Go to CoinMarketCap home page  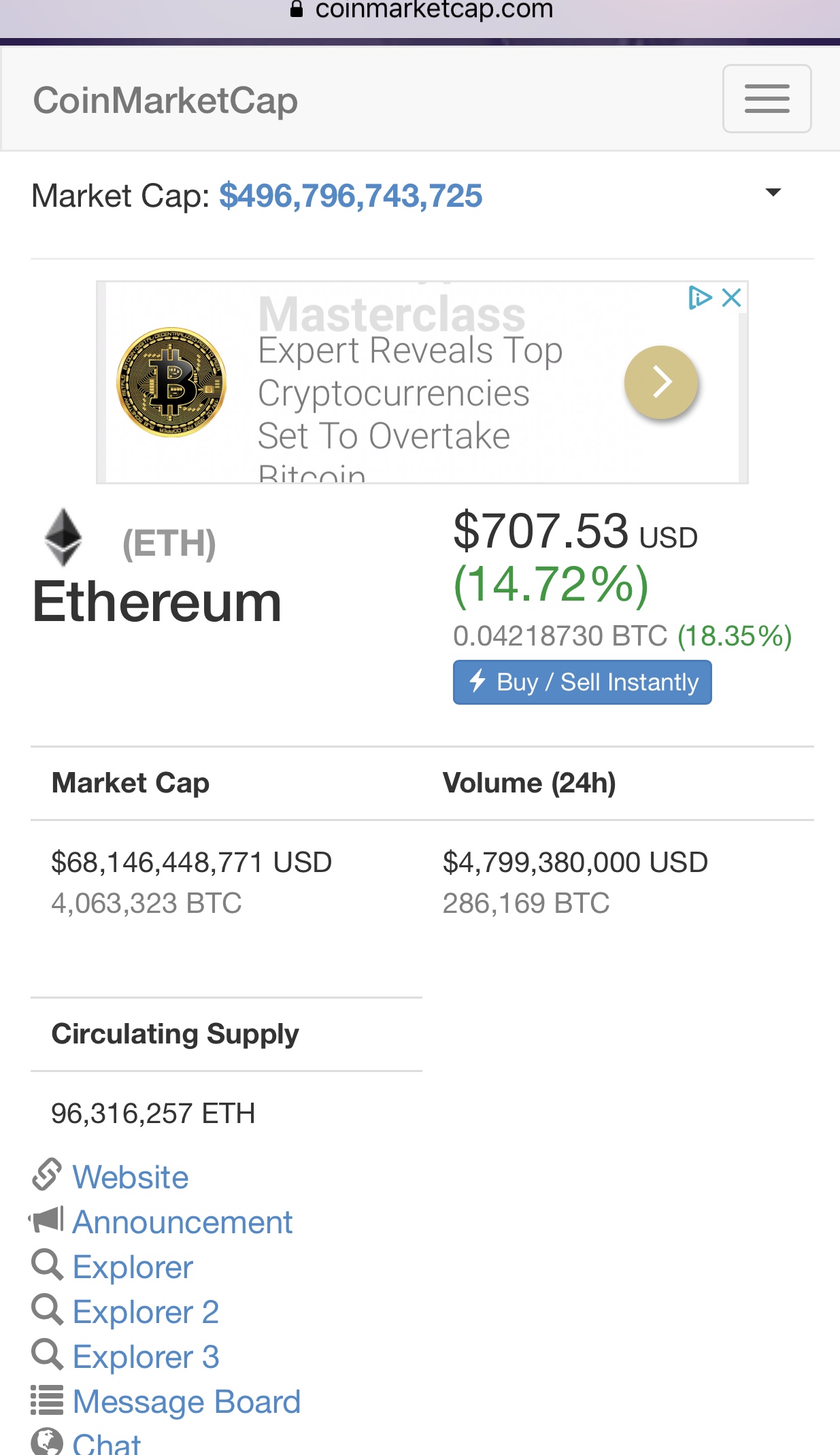pyautogui.click(x=165, y=101)
